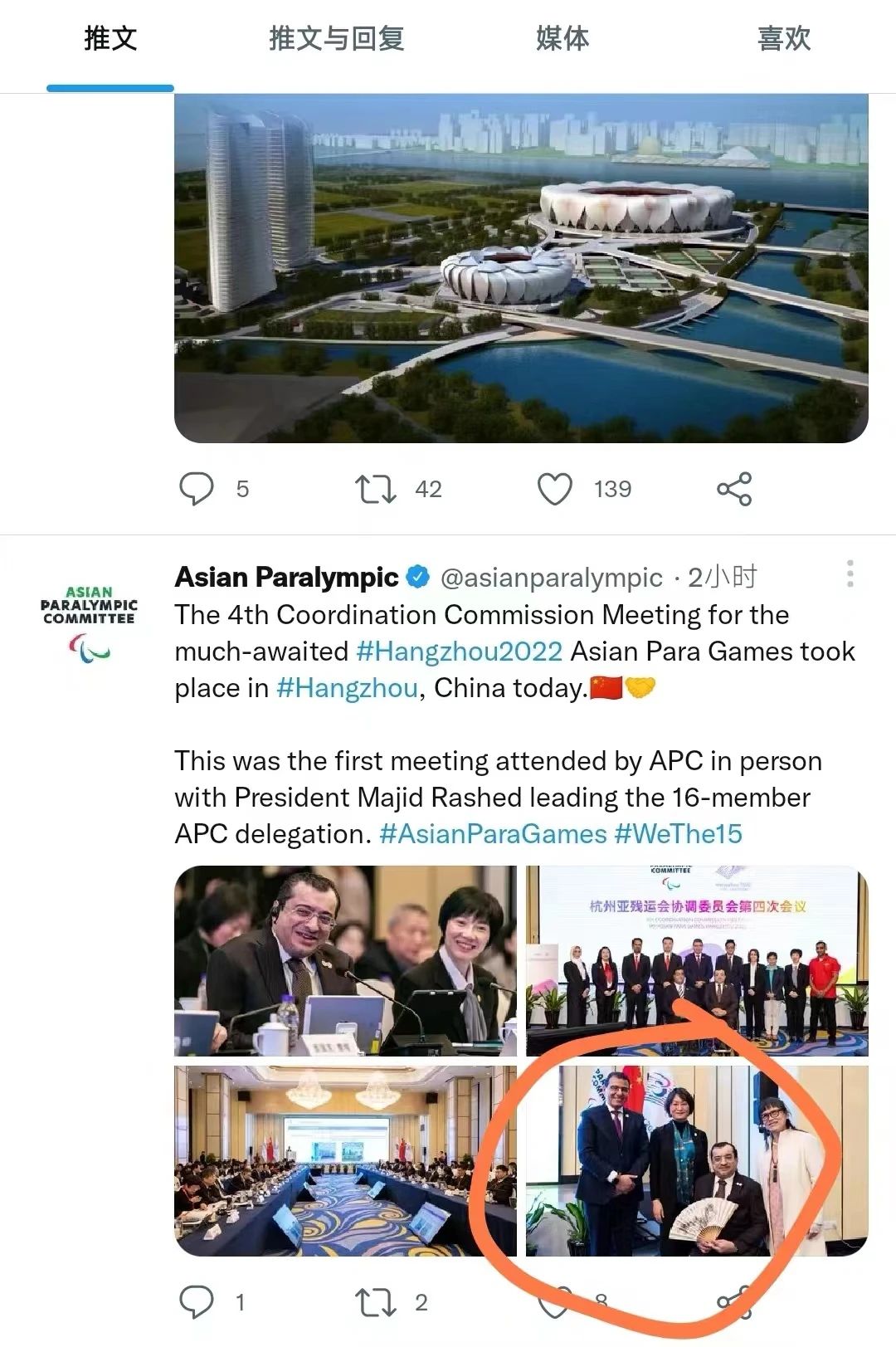Open overflow menu on Asian Paralympic tweet

(850, 573)
